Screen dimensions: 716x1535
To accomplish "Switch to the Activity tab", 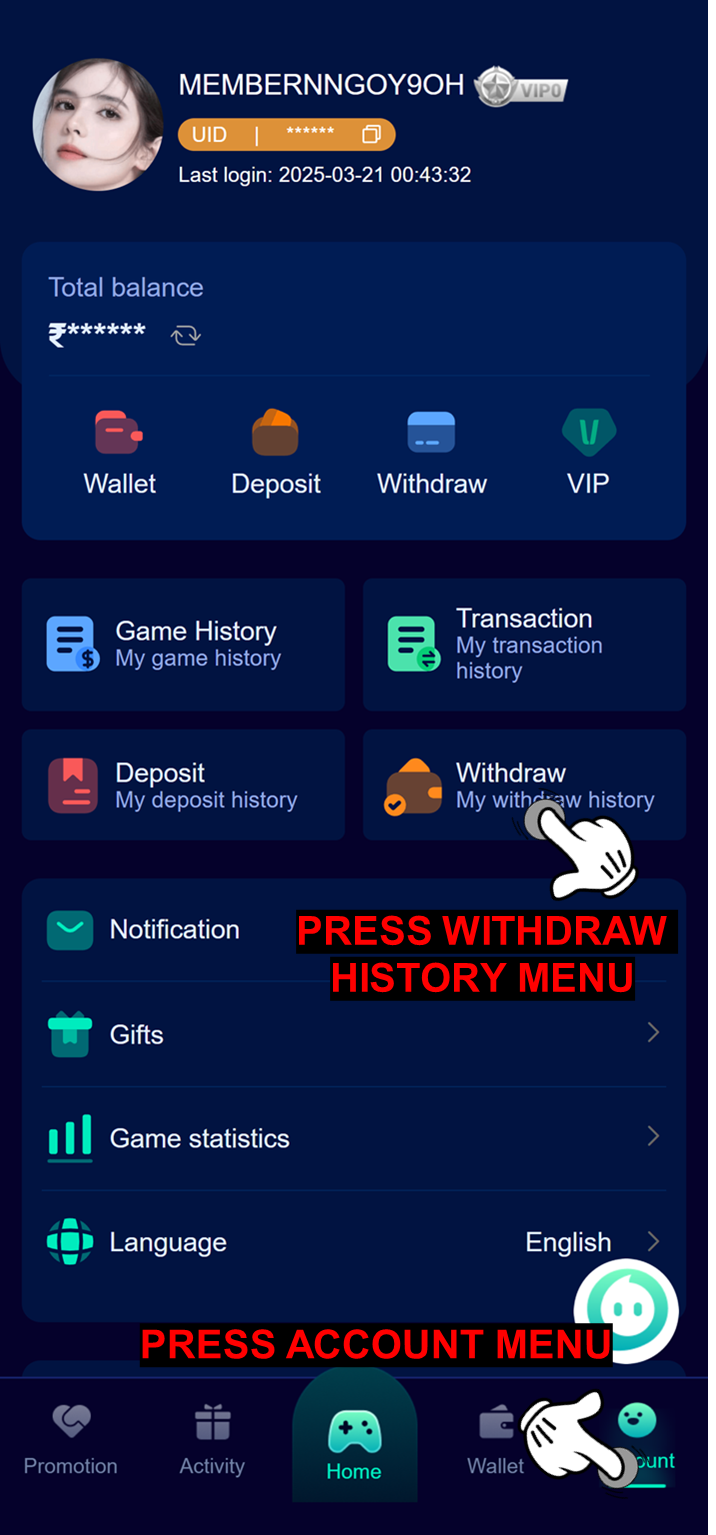I will coord(212,1440).
